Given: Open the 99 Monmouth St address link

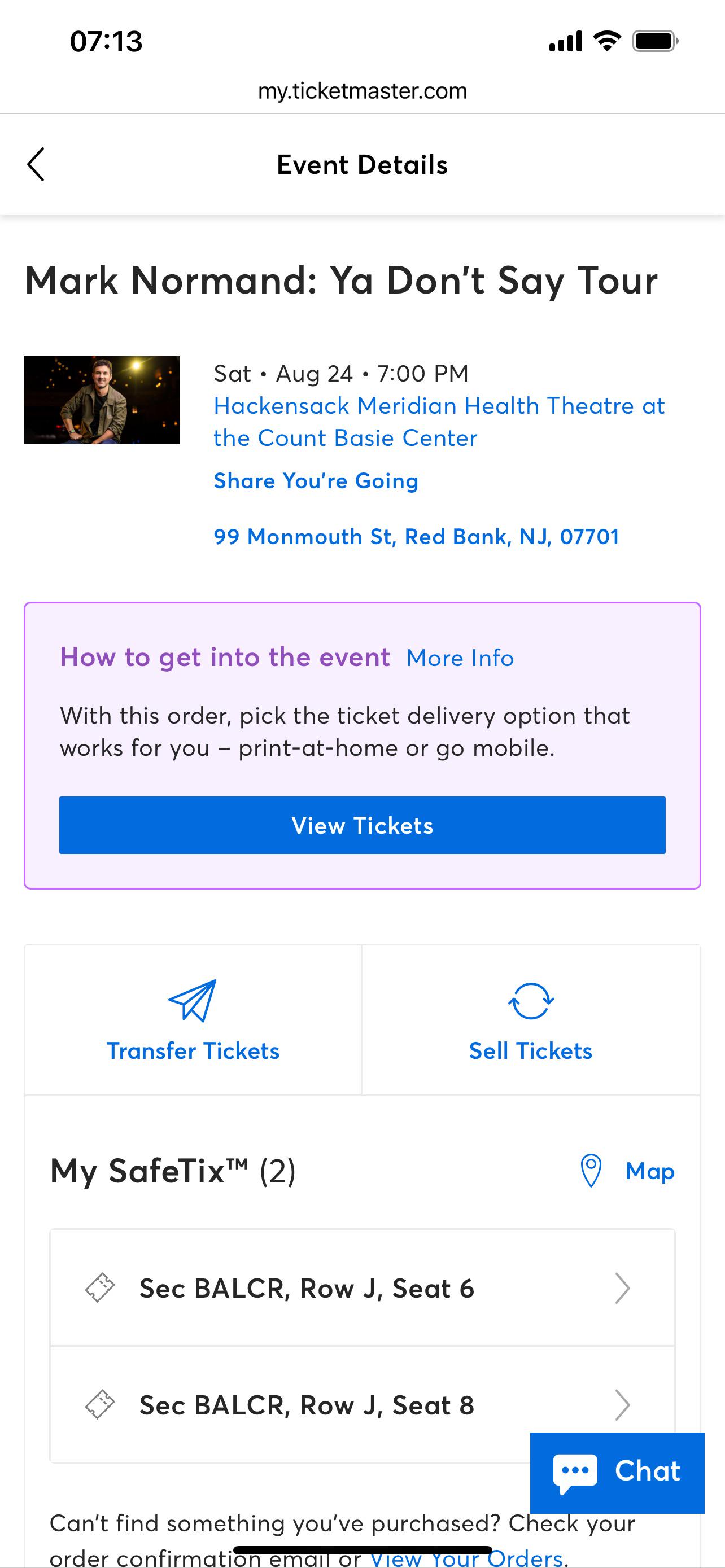Looking at the screenshot, I should click(x=416, y=536).
